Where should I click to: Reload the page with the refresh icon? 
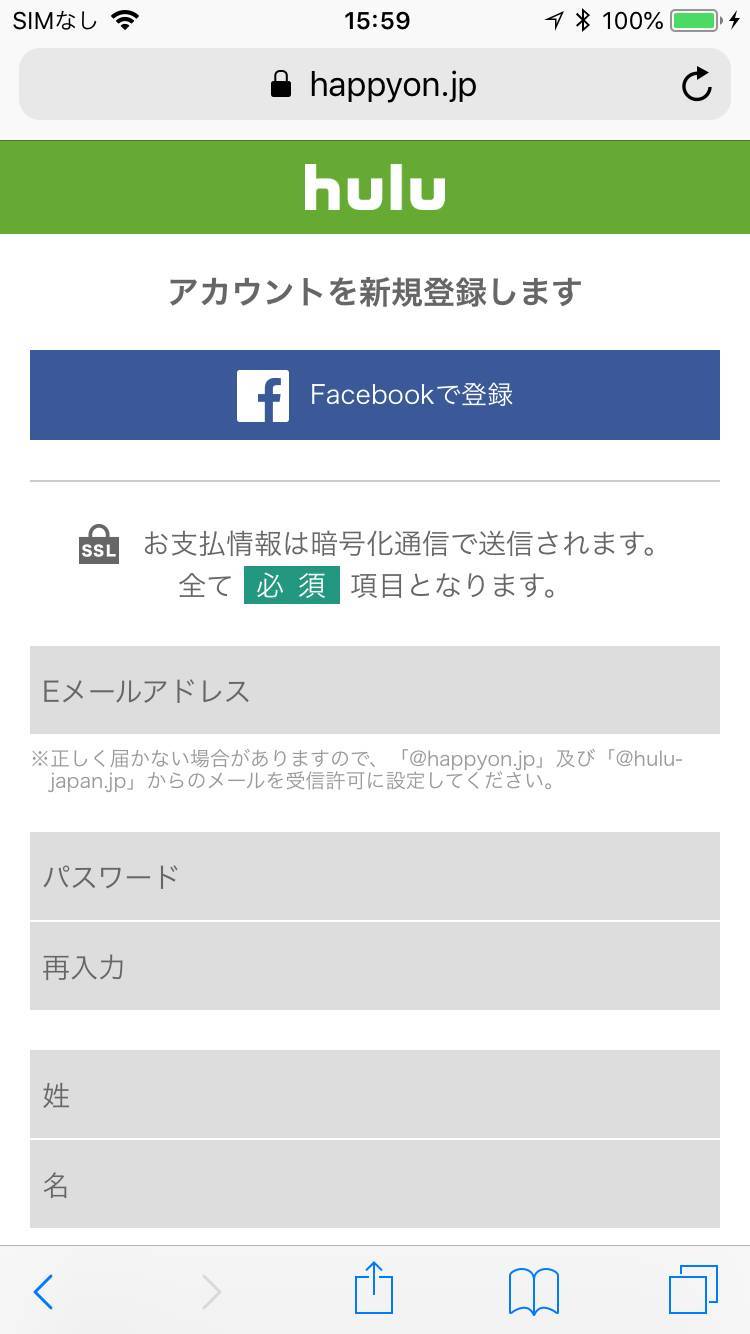coord(696,85)
